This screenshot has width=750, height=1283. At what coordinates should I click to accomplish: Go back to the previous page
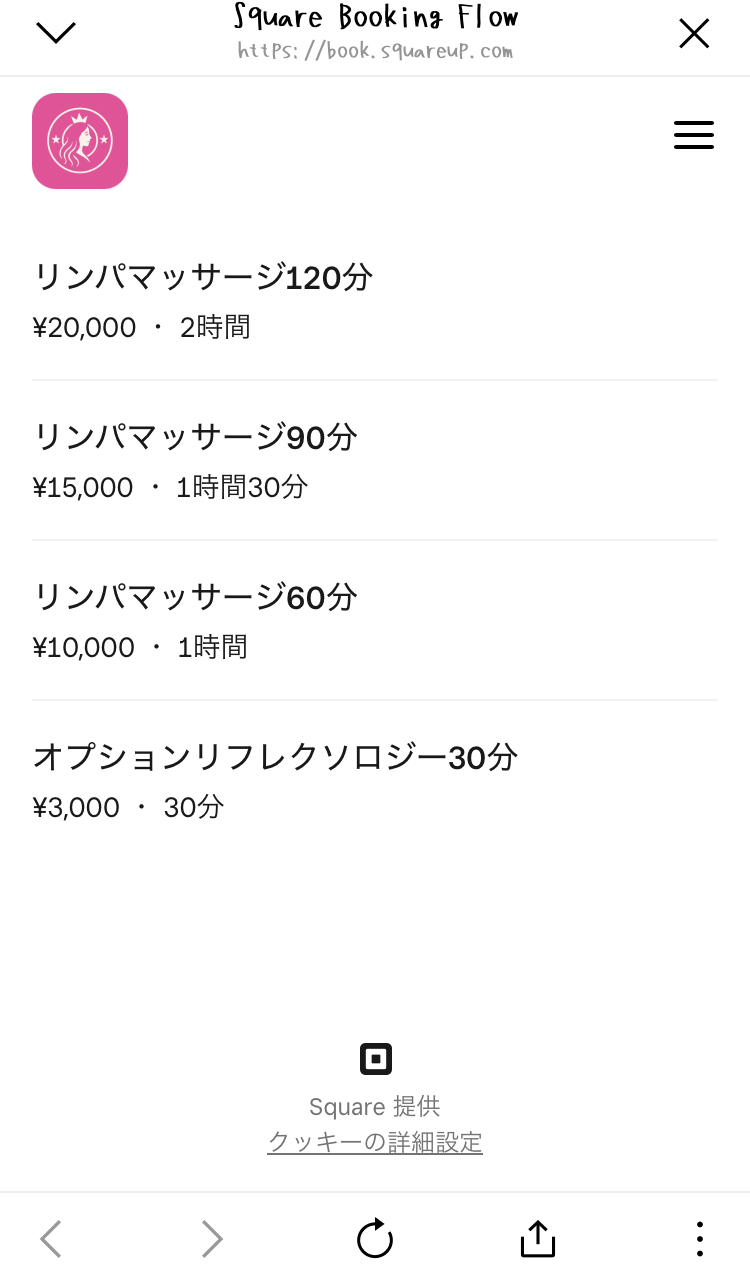pyautogui.click(x=51, y=1239)
